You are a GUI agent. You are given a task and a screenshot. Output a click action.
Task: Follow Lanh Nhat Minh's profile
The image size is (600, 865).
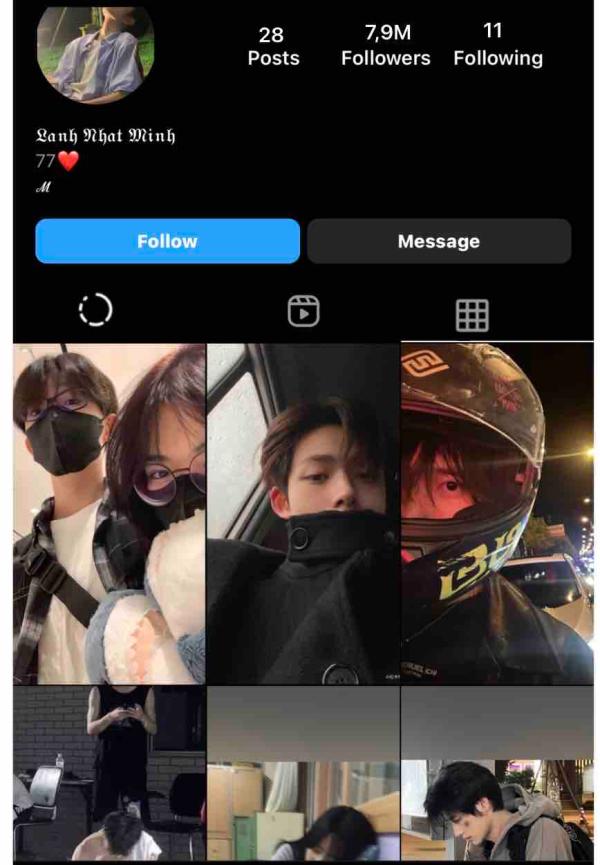coord(167,241)
